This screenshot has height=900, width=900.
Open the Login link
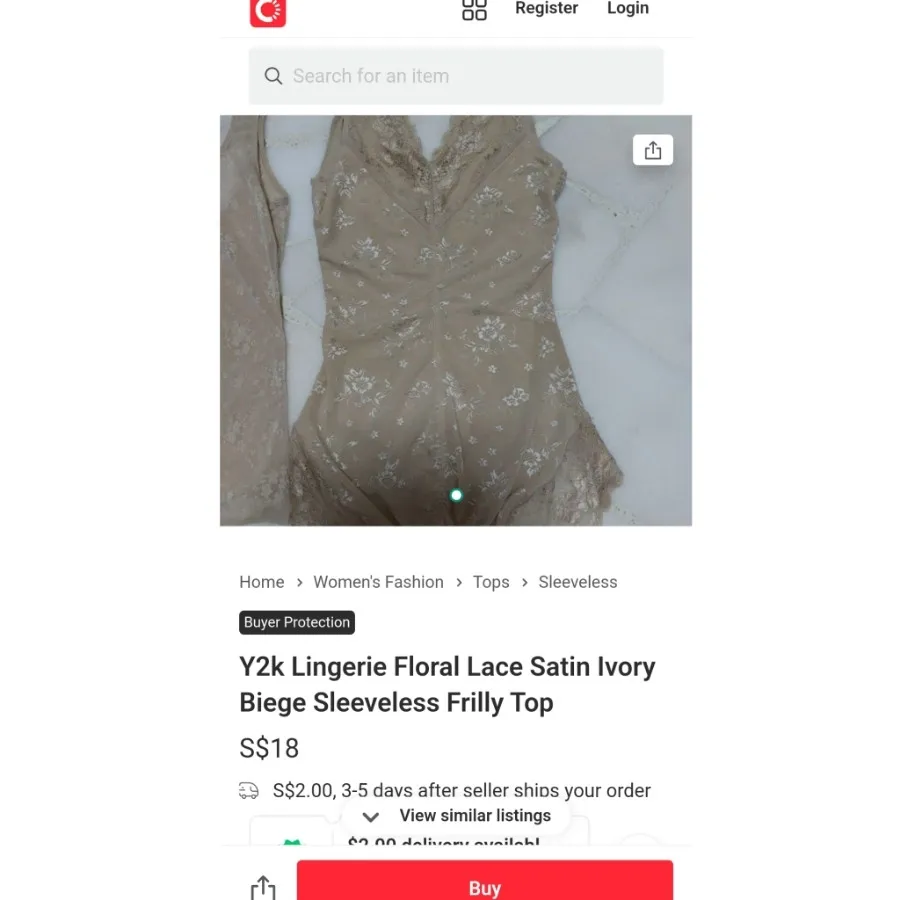click(628, 9)
